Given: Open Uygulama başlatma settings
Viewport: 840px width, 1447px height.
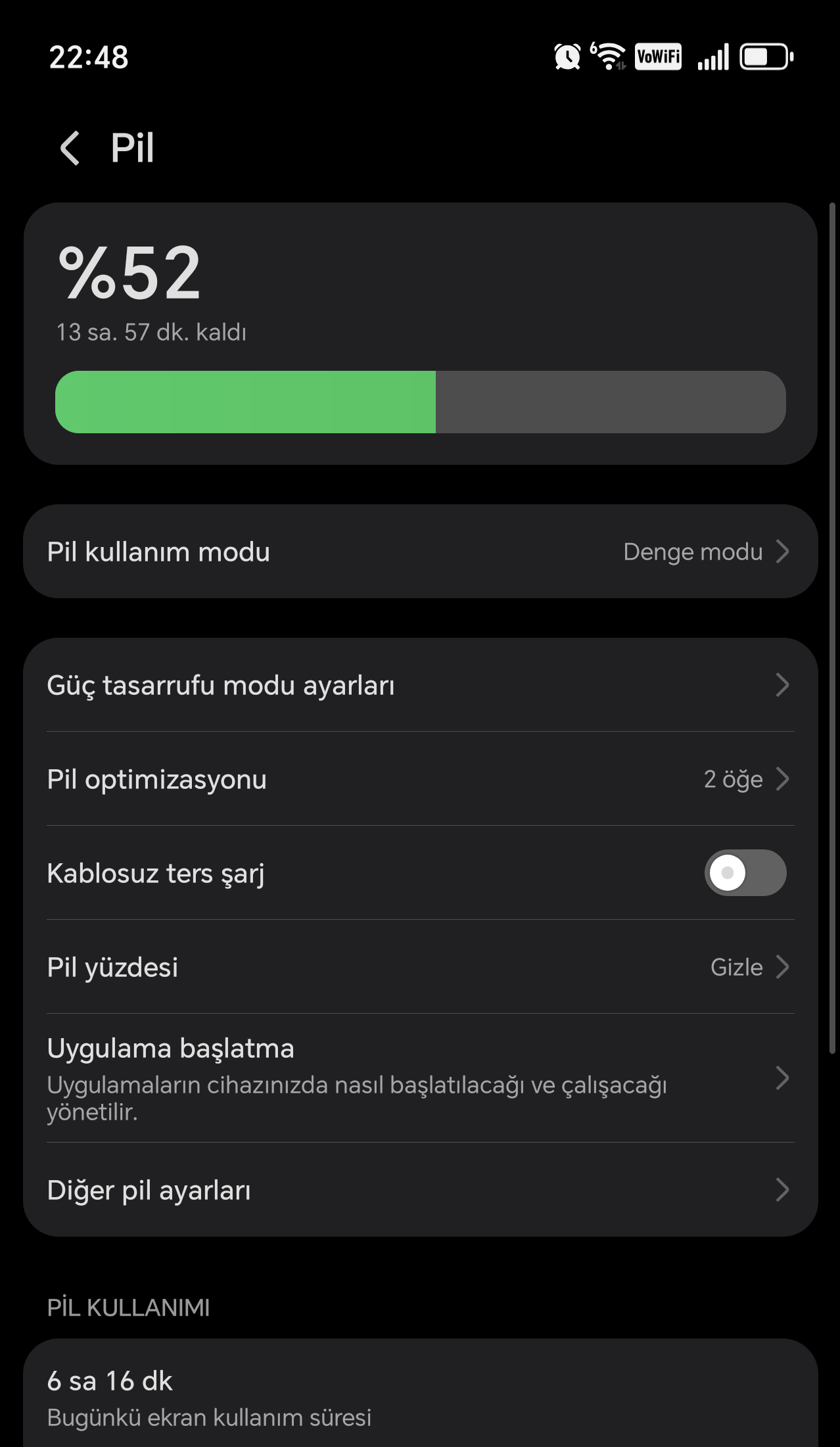Looking at the screenshot, I should point(420,1078).
